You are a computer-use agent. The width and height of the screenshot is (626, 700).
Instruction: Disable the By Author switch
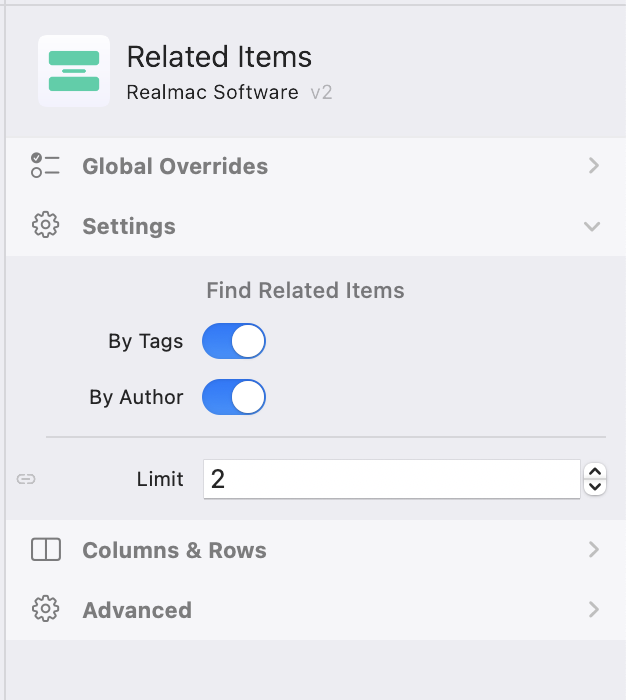coord(234,397)
